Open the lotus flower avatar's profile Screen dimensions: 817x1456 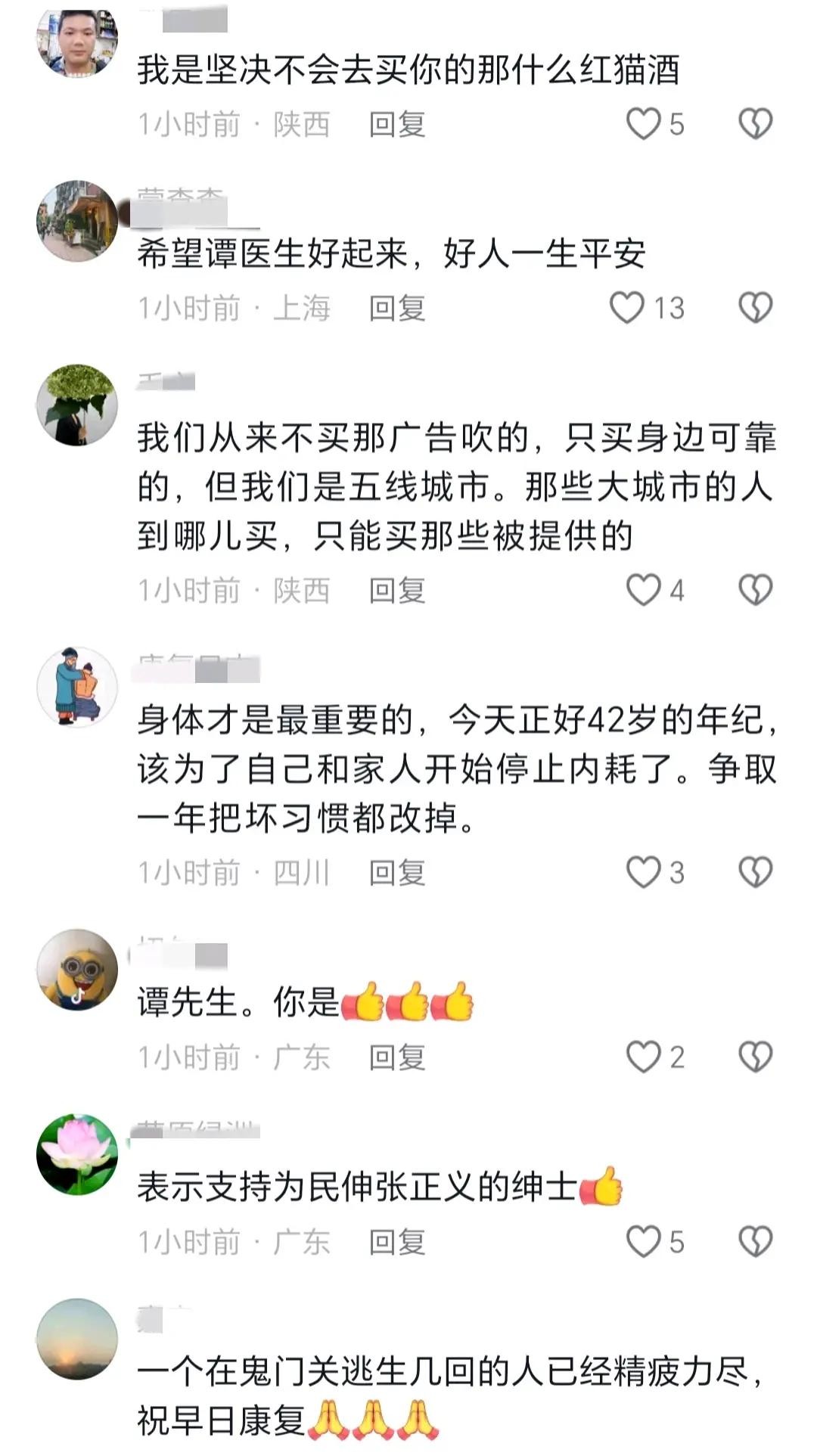tap(77, 1153)
